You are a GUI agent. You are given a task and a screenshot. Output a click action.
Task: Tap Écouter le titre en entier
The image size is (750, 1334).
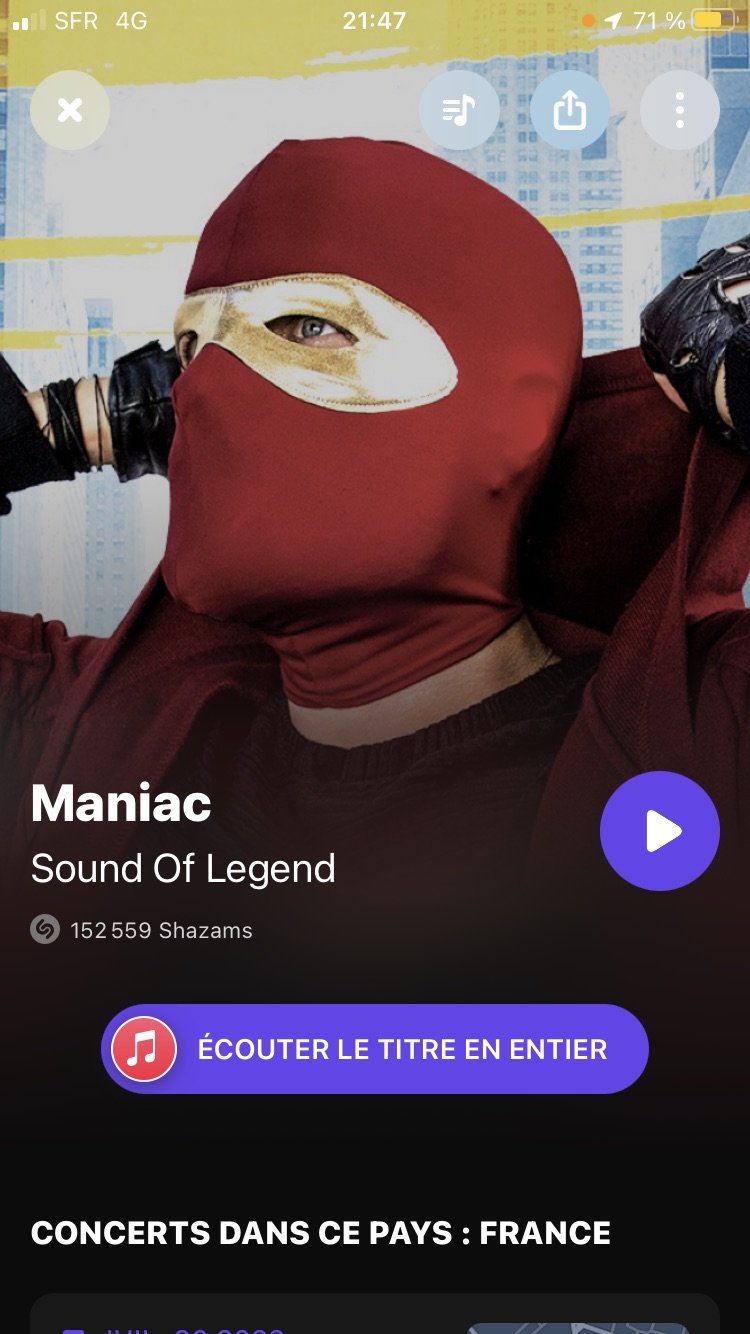point(375,1049)
